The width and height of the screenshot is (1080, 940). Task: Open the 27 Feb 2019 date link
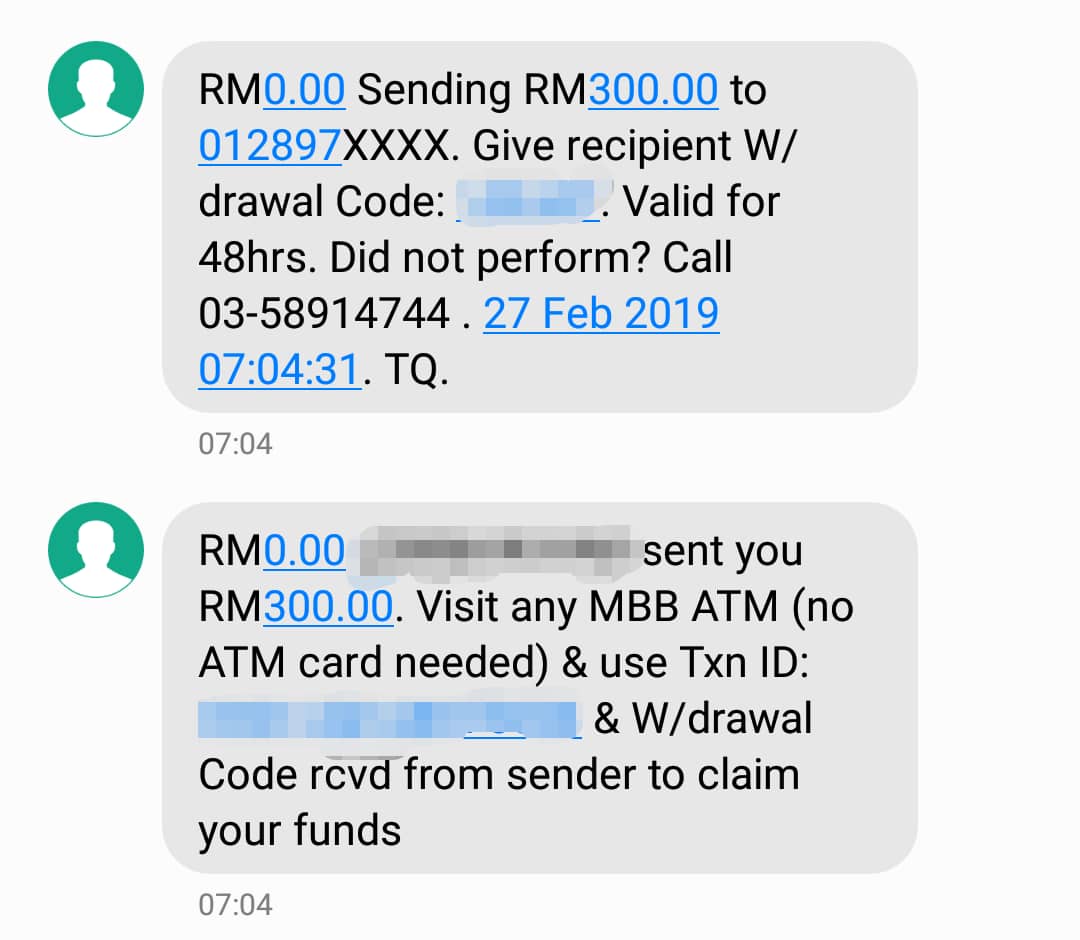(x=601, y=314)
